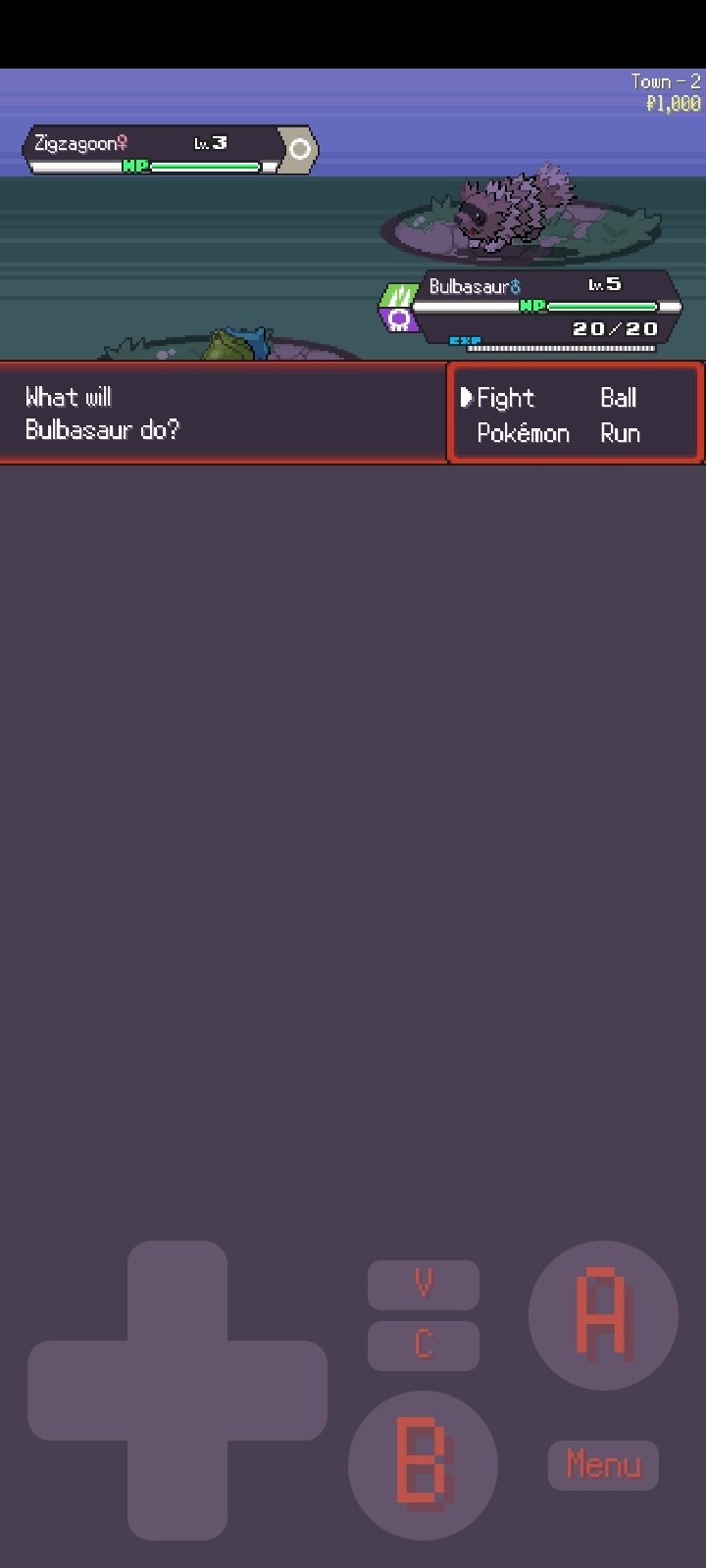The image size is (706, 1568).
Task: Choose the Ball option
Action: [619, 398]
